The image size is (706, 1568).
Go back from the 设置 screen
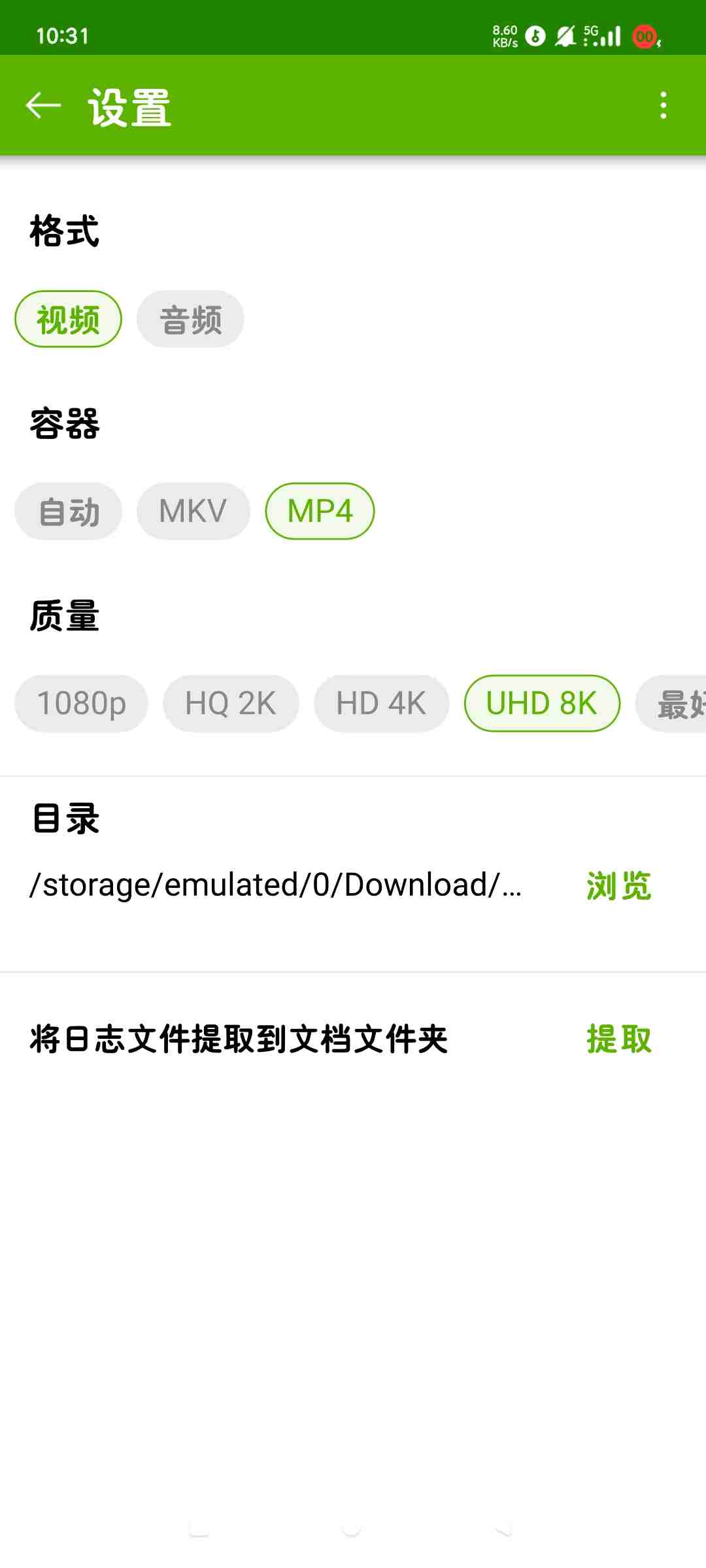tap(43, 106)
